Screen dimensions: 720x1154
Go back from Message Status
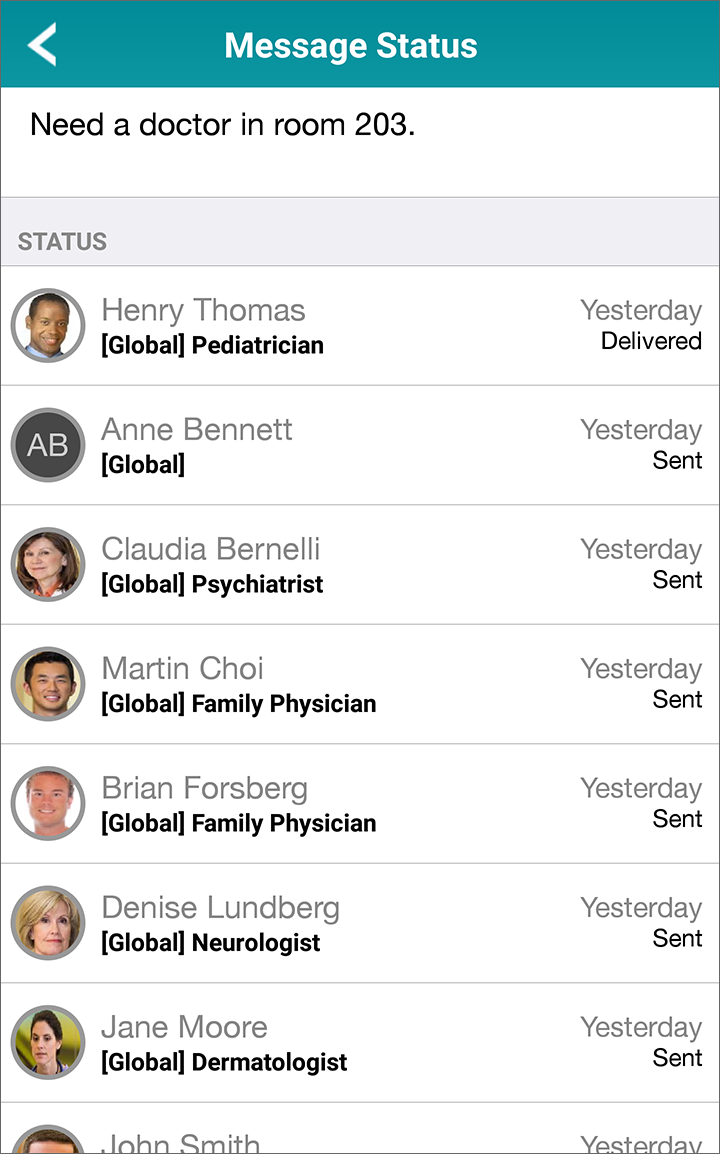[42, 45]
